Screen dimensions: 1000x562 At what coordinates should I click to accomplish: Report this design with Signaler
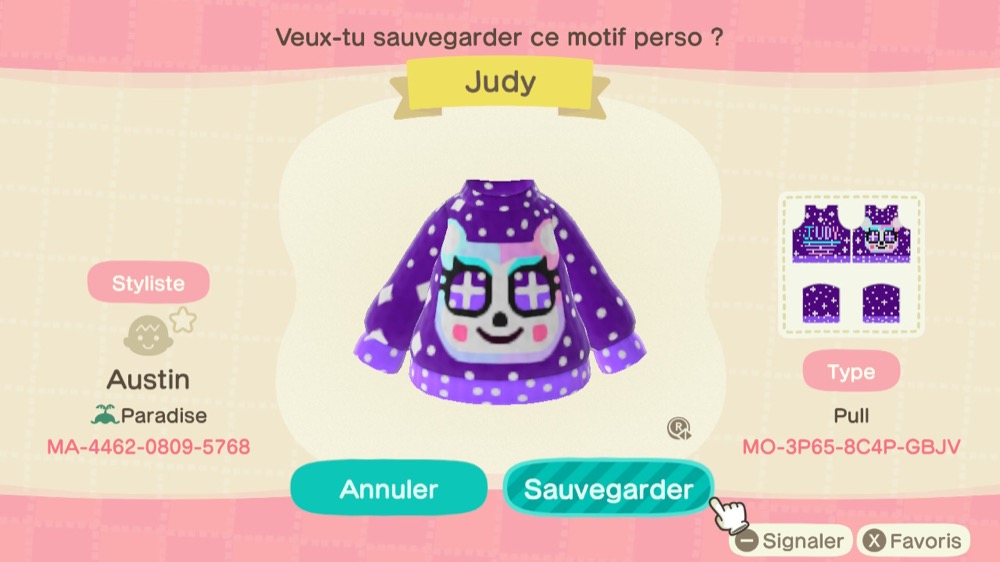791,542
